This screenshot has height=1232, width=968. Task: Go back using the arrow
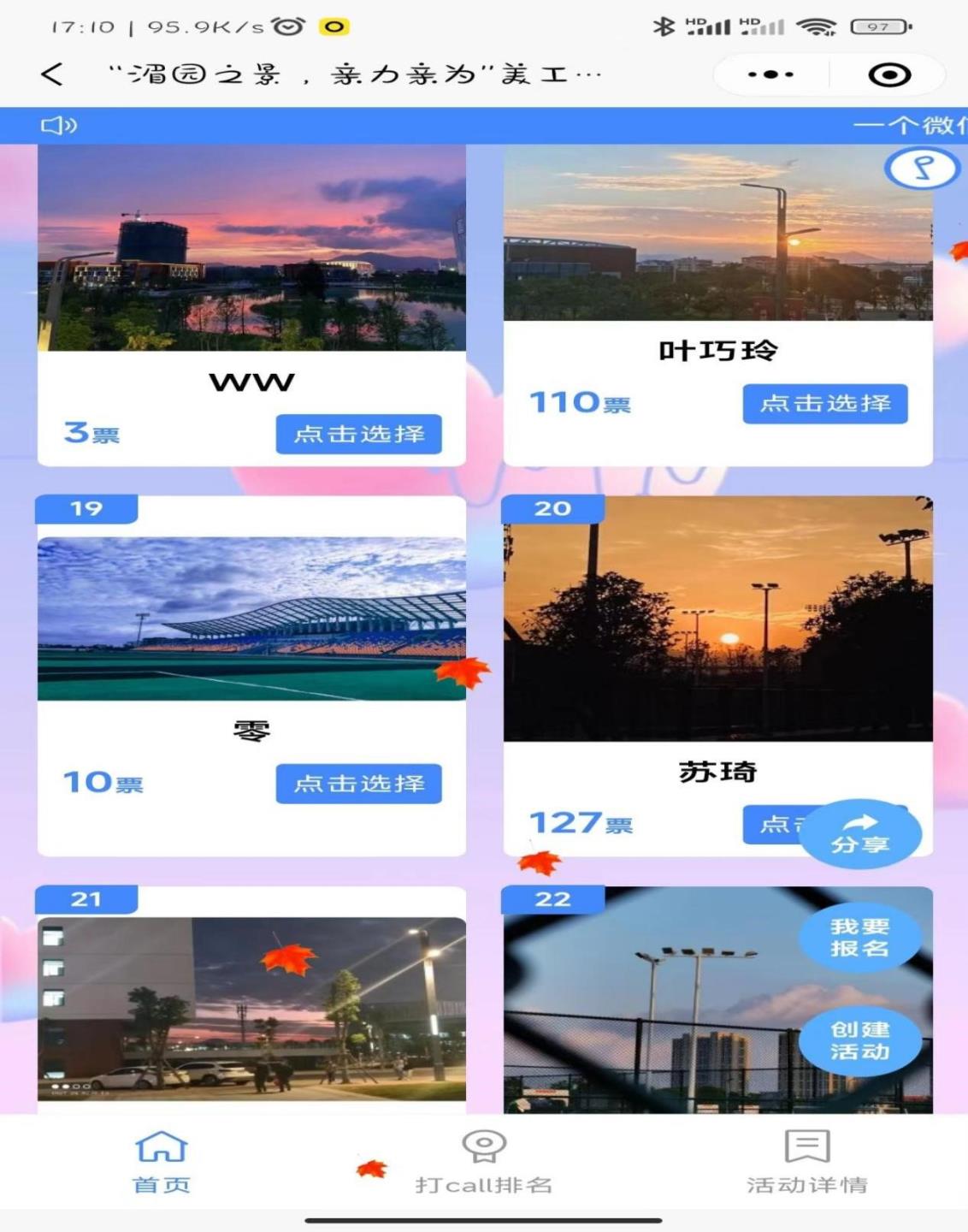[x=52, y=74]
